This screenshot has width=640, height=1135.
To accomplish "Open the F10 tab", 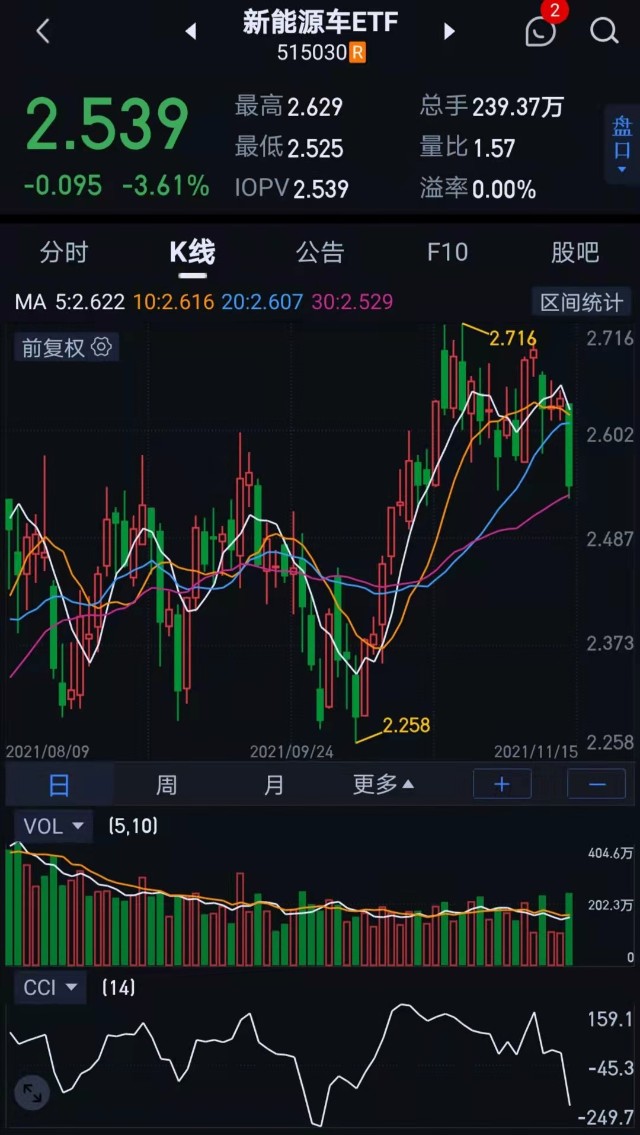I will pyautogui.click(x=447, y=253).
